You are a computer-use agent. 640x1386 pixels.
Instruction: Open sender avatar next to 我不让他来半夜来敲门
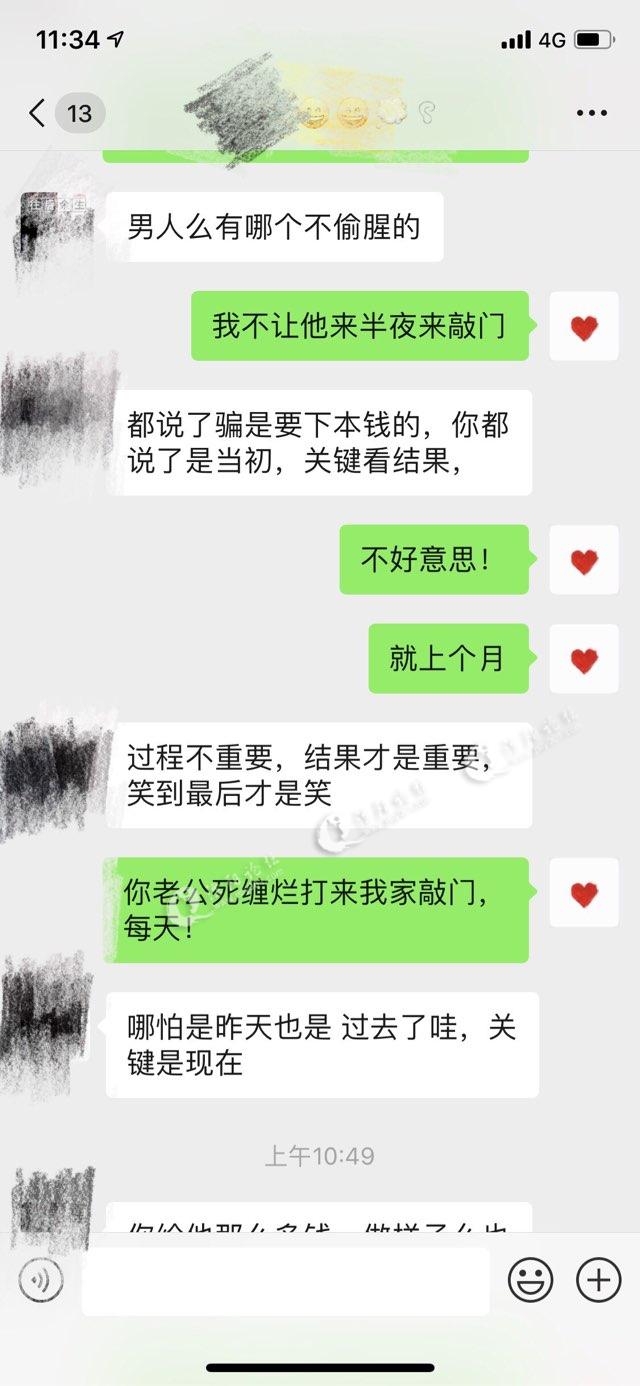[584, 326]
